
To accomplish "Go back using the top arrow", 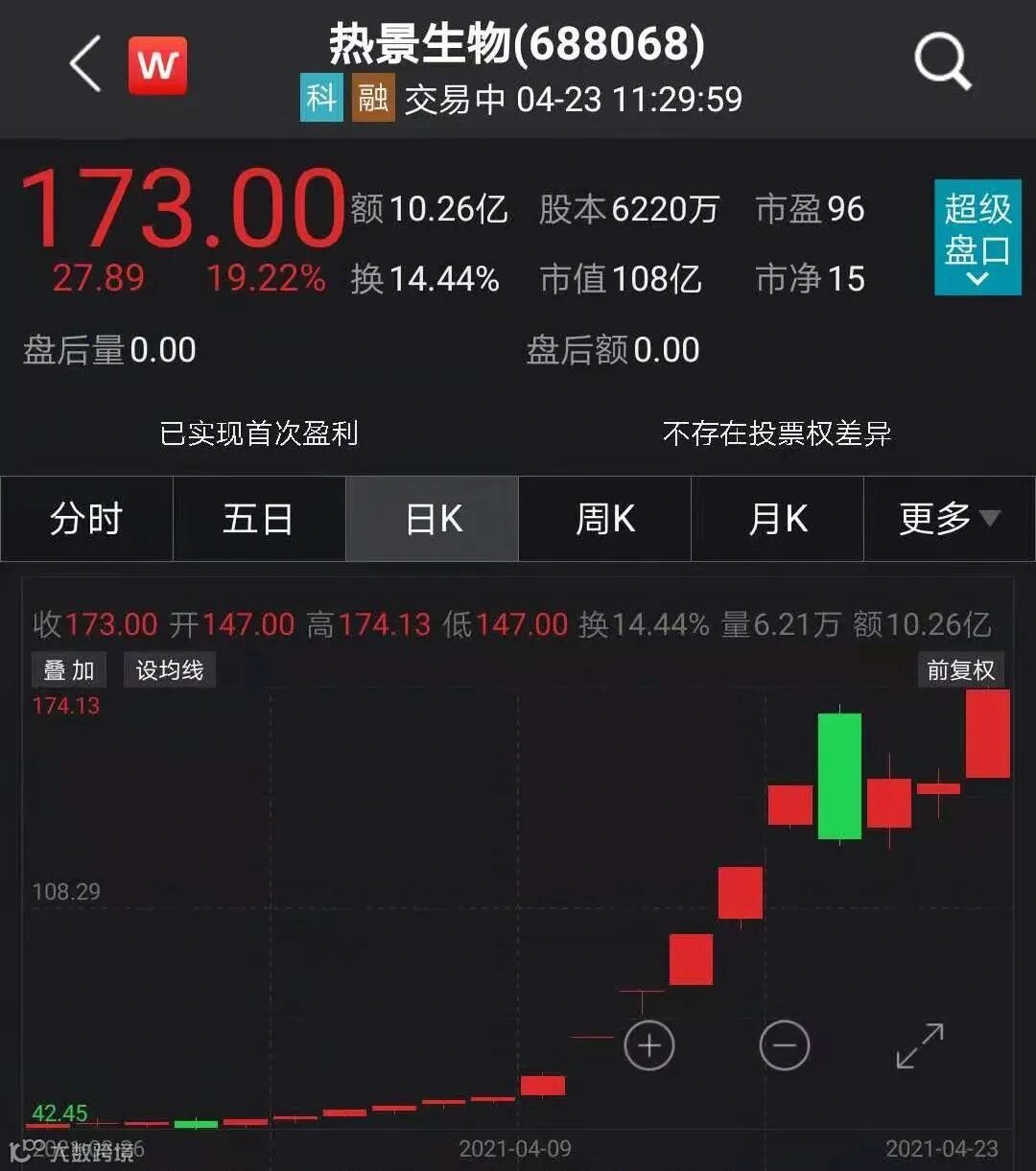I will (x=85, y=65).
